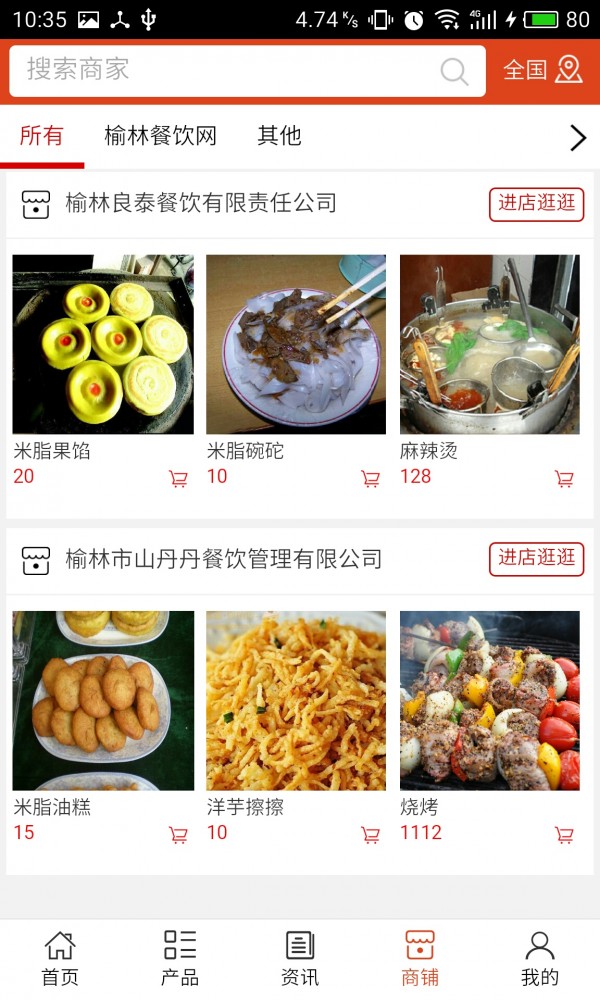The height and width of the screenshot is (1000, 600).
Task: Switch to the 榆林餐饮网 tab
Action: pos(160,136)
